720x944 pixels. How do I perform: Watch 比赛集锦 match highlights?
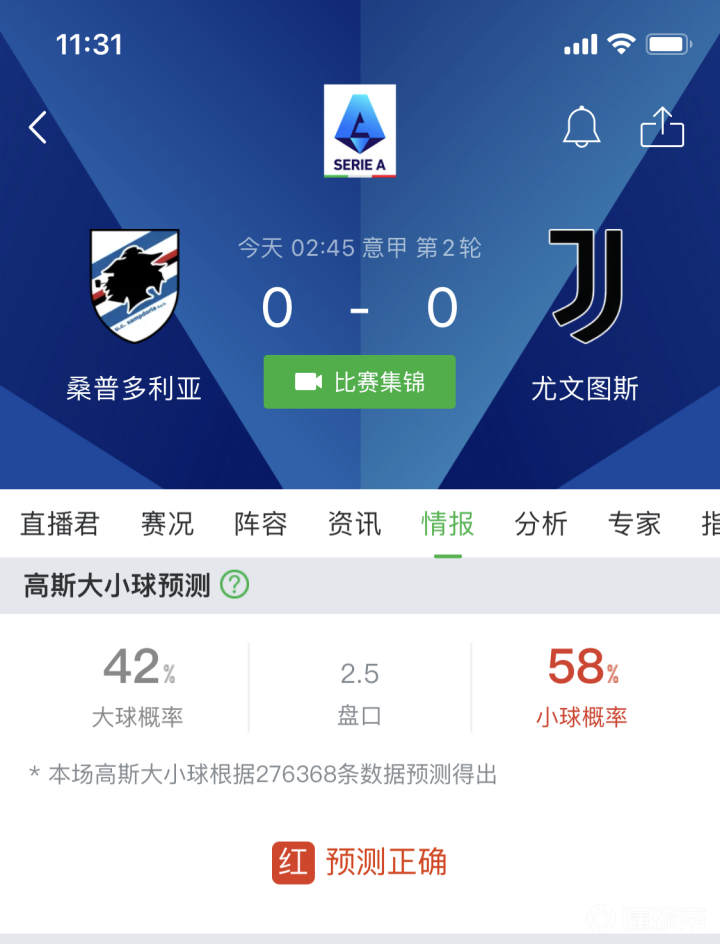359,382
